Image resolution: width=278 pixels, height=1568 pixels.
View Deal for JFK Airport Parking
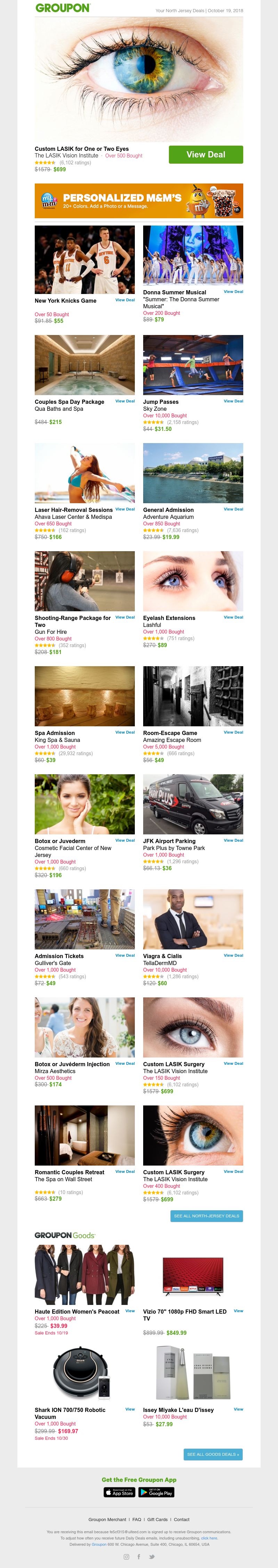click(x=233, y=841)
